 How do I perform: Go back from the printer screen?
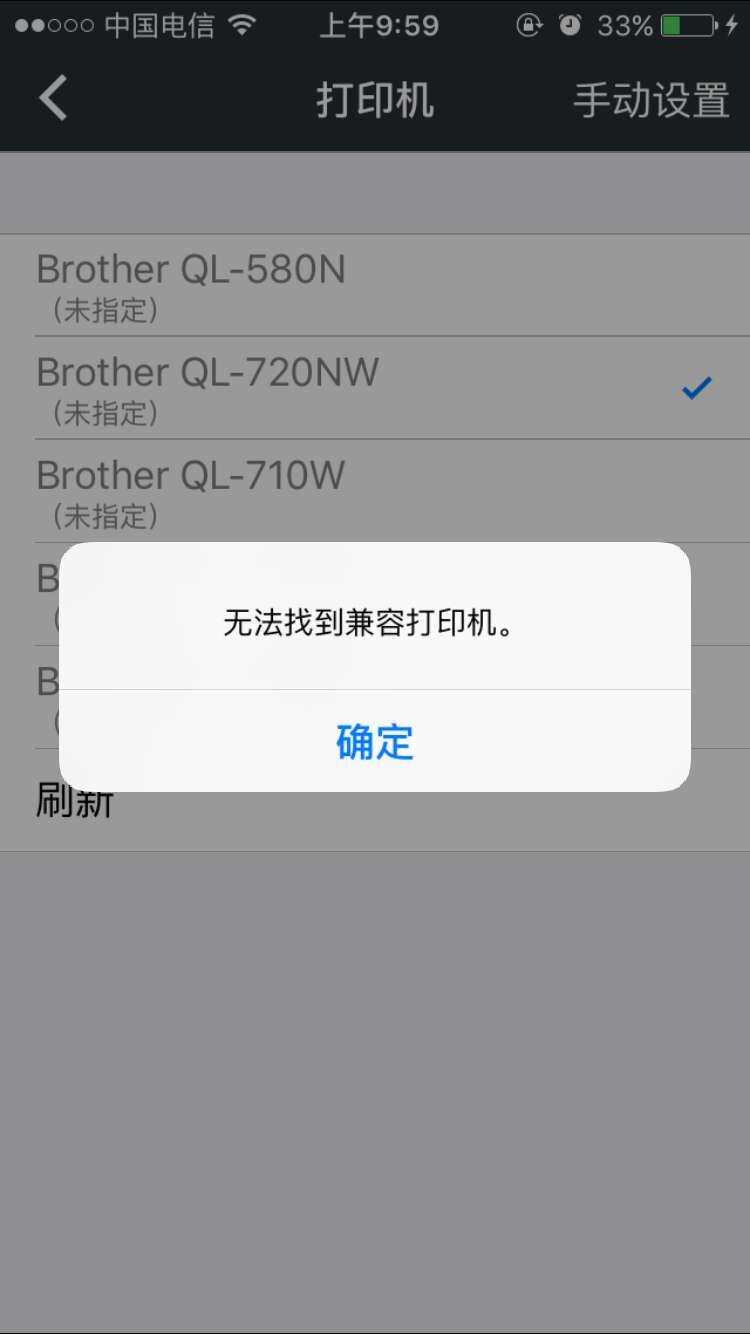53,100
